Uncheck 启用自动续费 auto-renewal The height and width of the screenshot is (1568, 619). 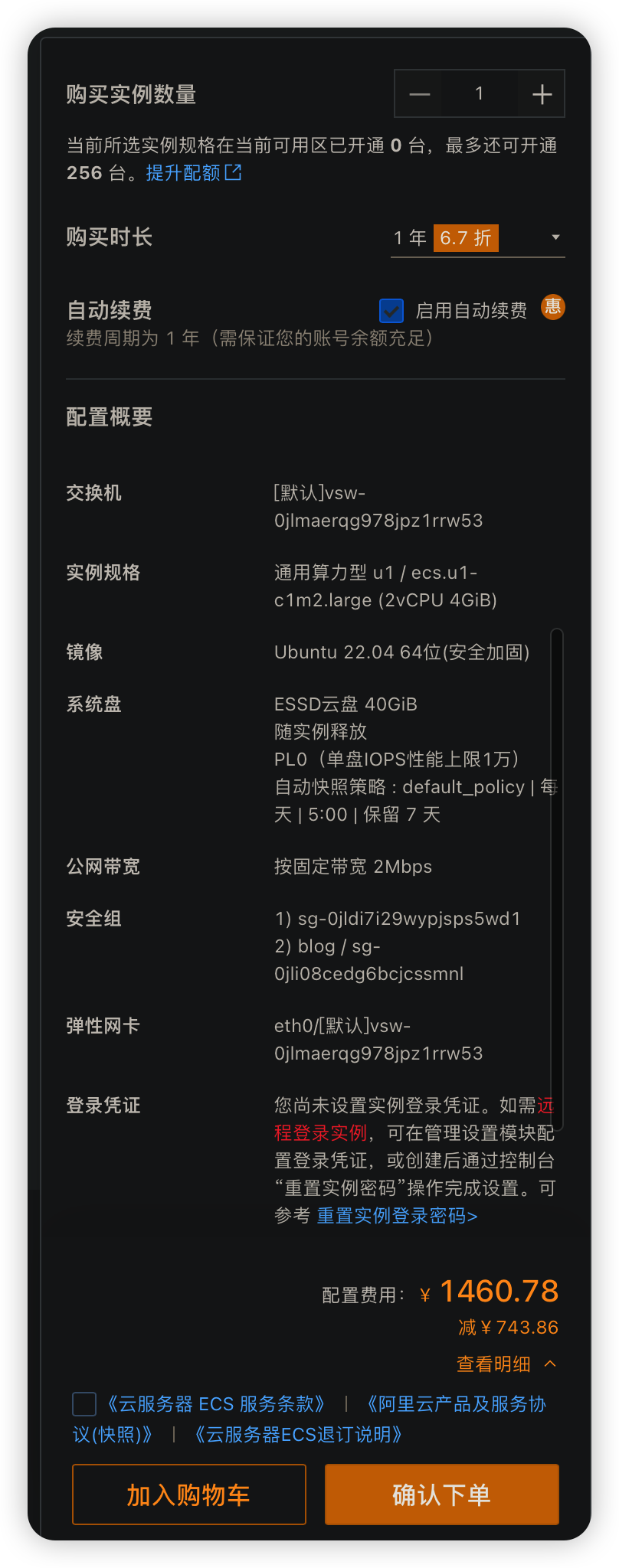pos(391,310)
